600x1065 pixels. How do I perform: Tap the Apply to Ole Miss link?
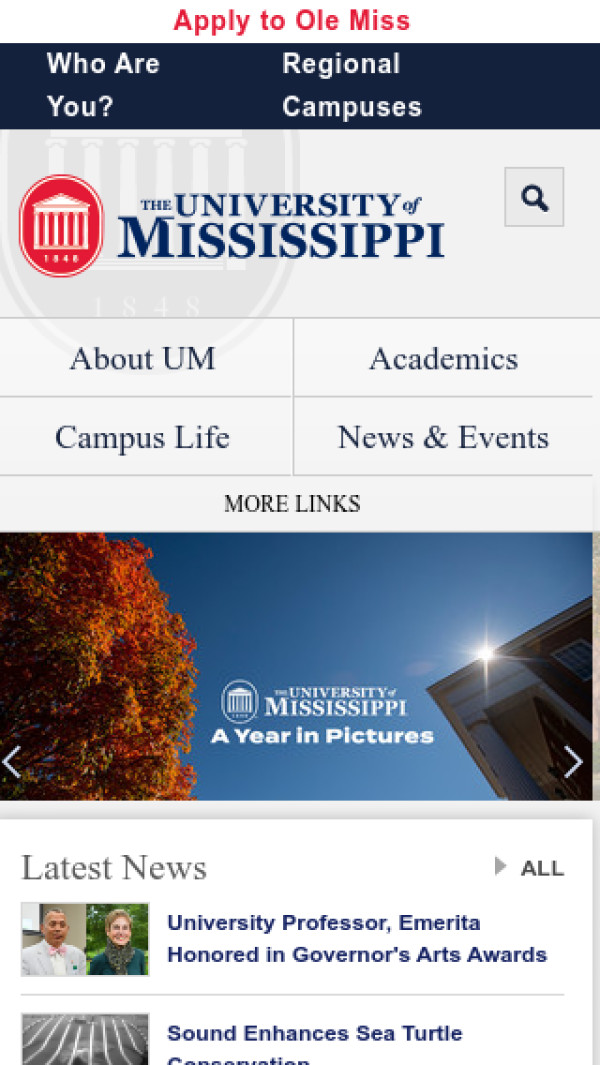[292, 21]
